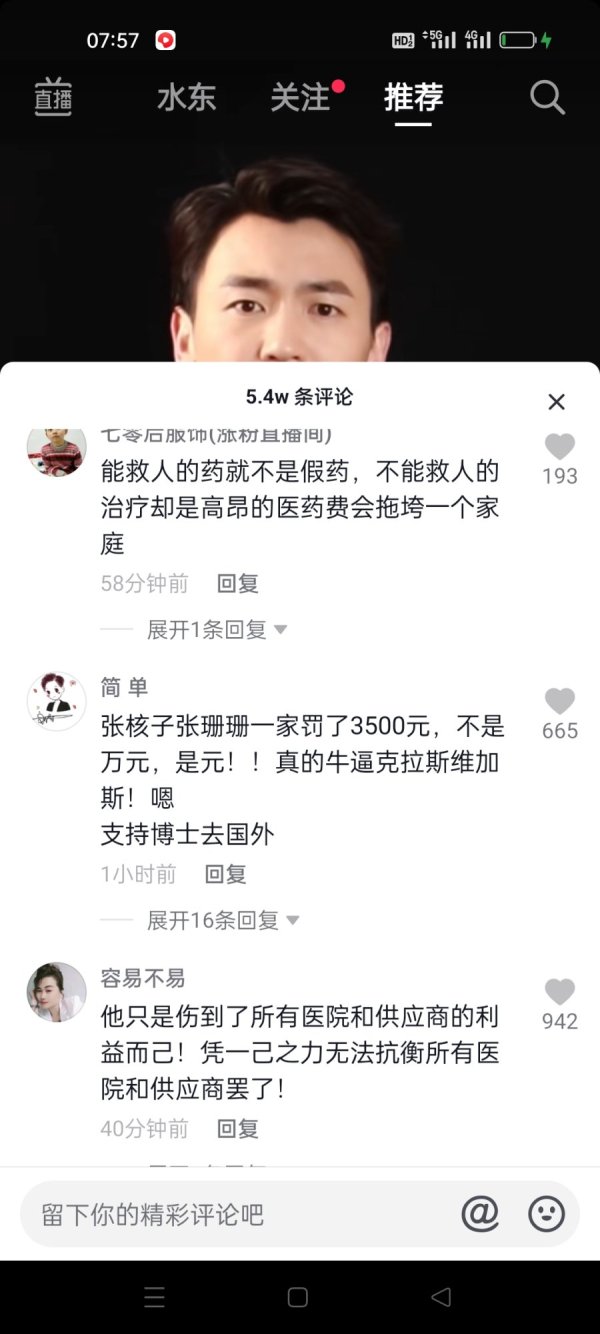Open 容易不易's profile avatar

click(x=56, y=992)
